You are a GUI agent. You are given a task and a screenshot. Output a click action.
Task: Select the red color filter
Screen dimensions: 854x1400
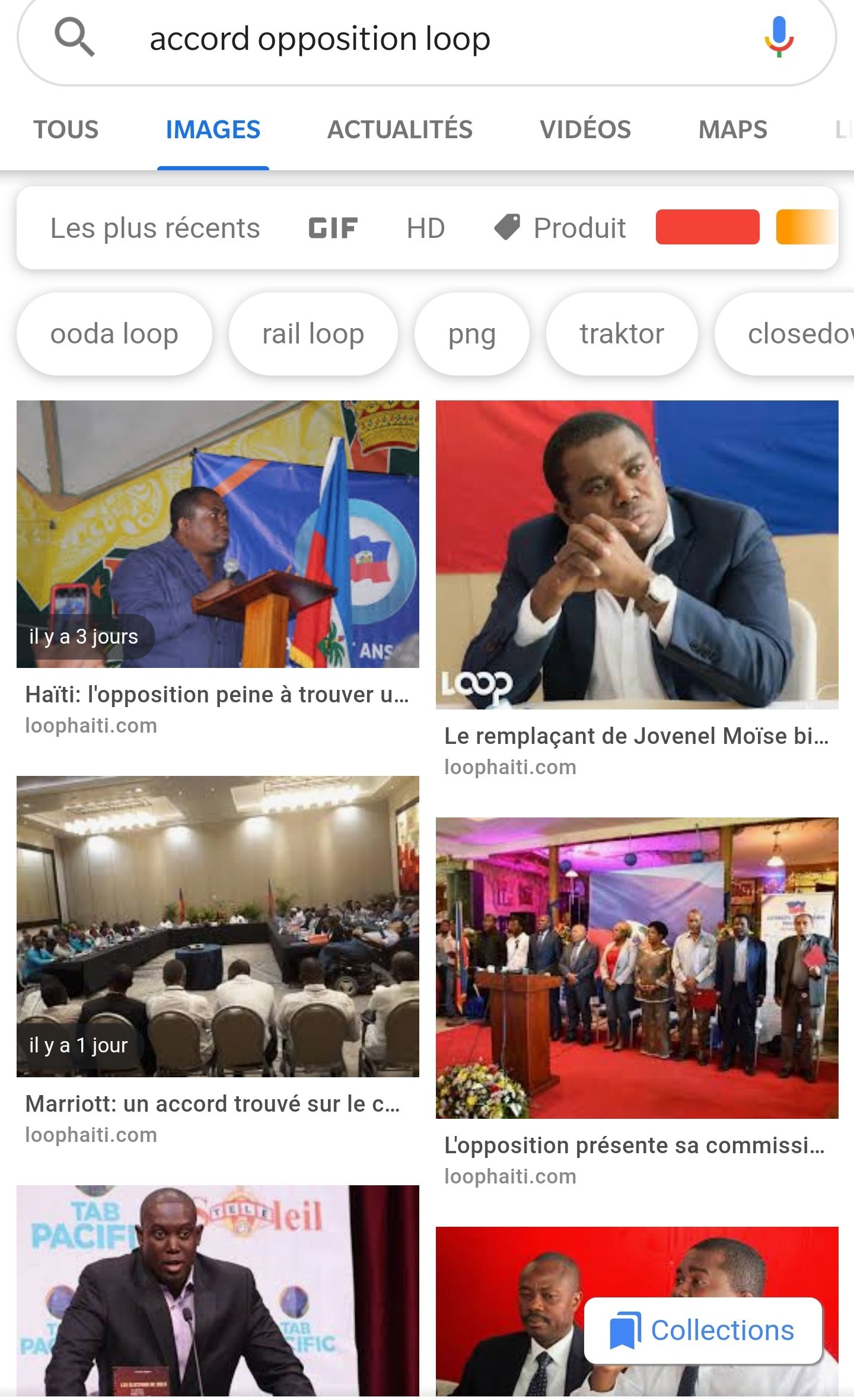click(x=707, y=227)
